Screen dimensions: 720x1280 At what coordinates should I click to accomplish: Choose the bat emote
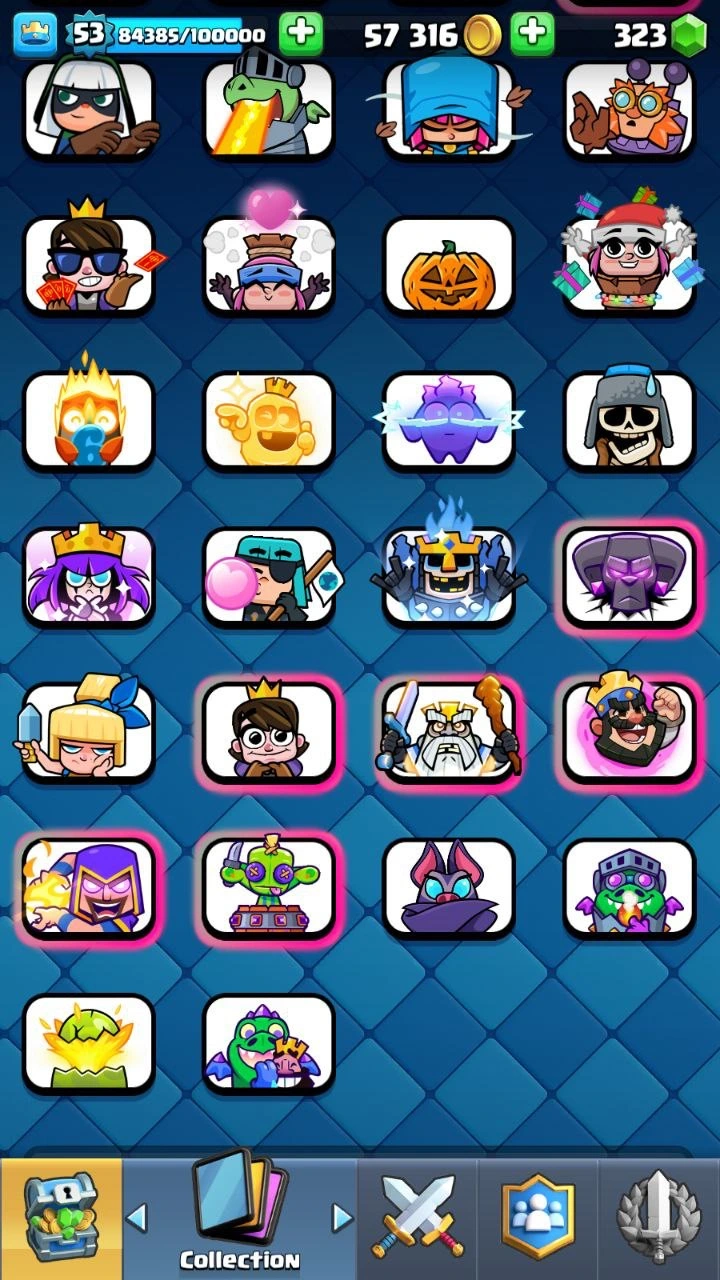point(449,887)
